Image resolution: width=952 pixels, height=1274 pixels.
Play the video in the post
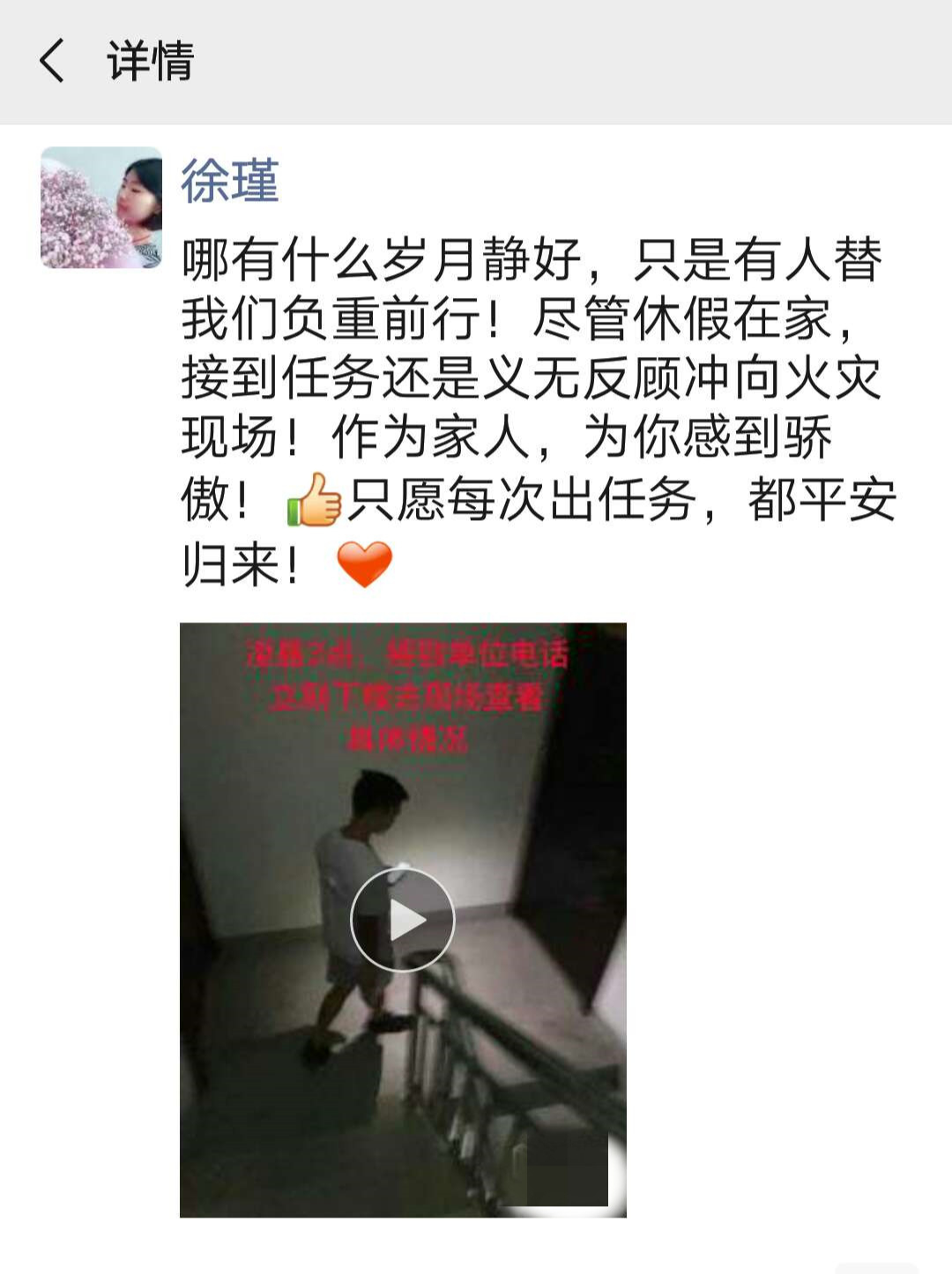pos(403,920)
